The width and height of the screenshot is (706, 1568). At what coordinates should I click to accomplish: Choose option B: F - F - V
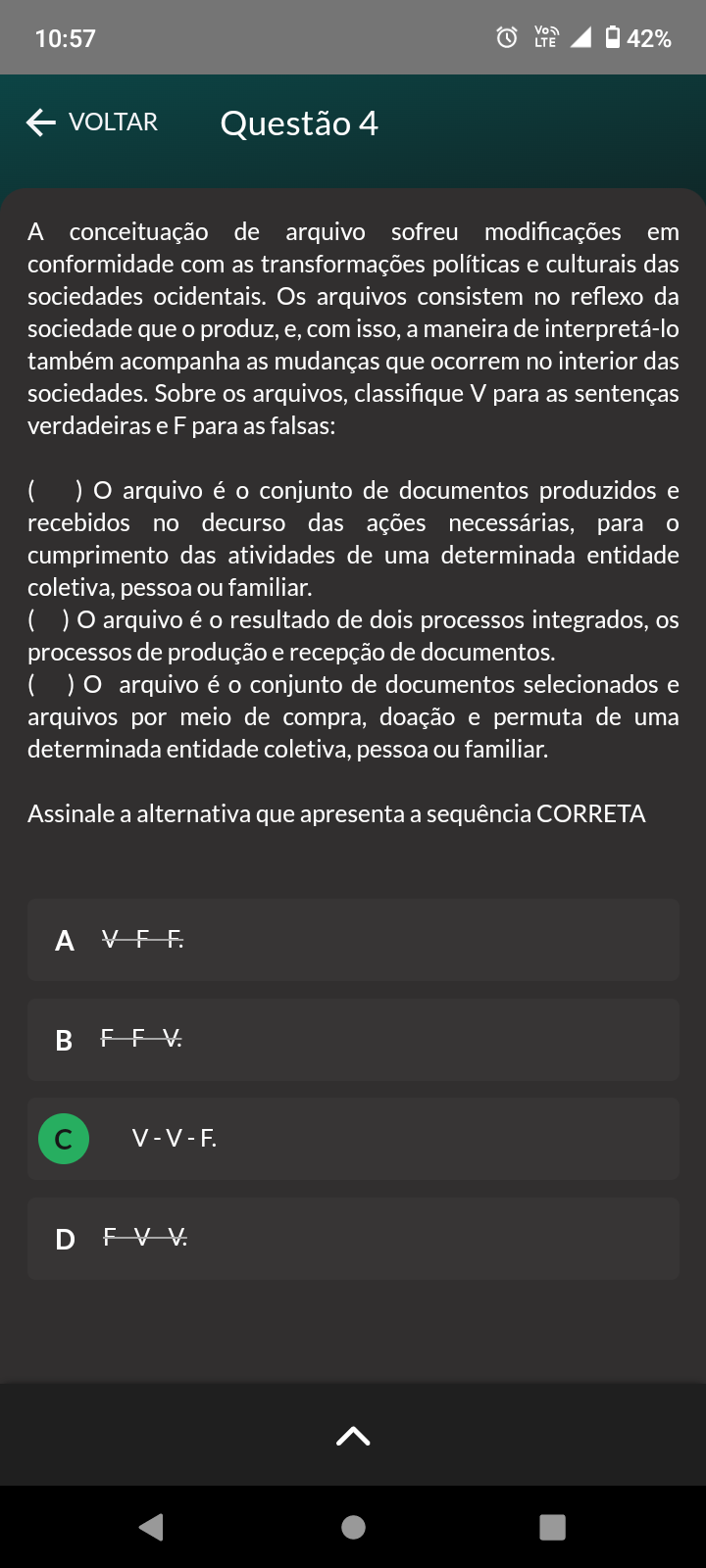click(353, 1040)
